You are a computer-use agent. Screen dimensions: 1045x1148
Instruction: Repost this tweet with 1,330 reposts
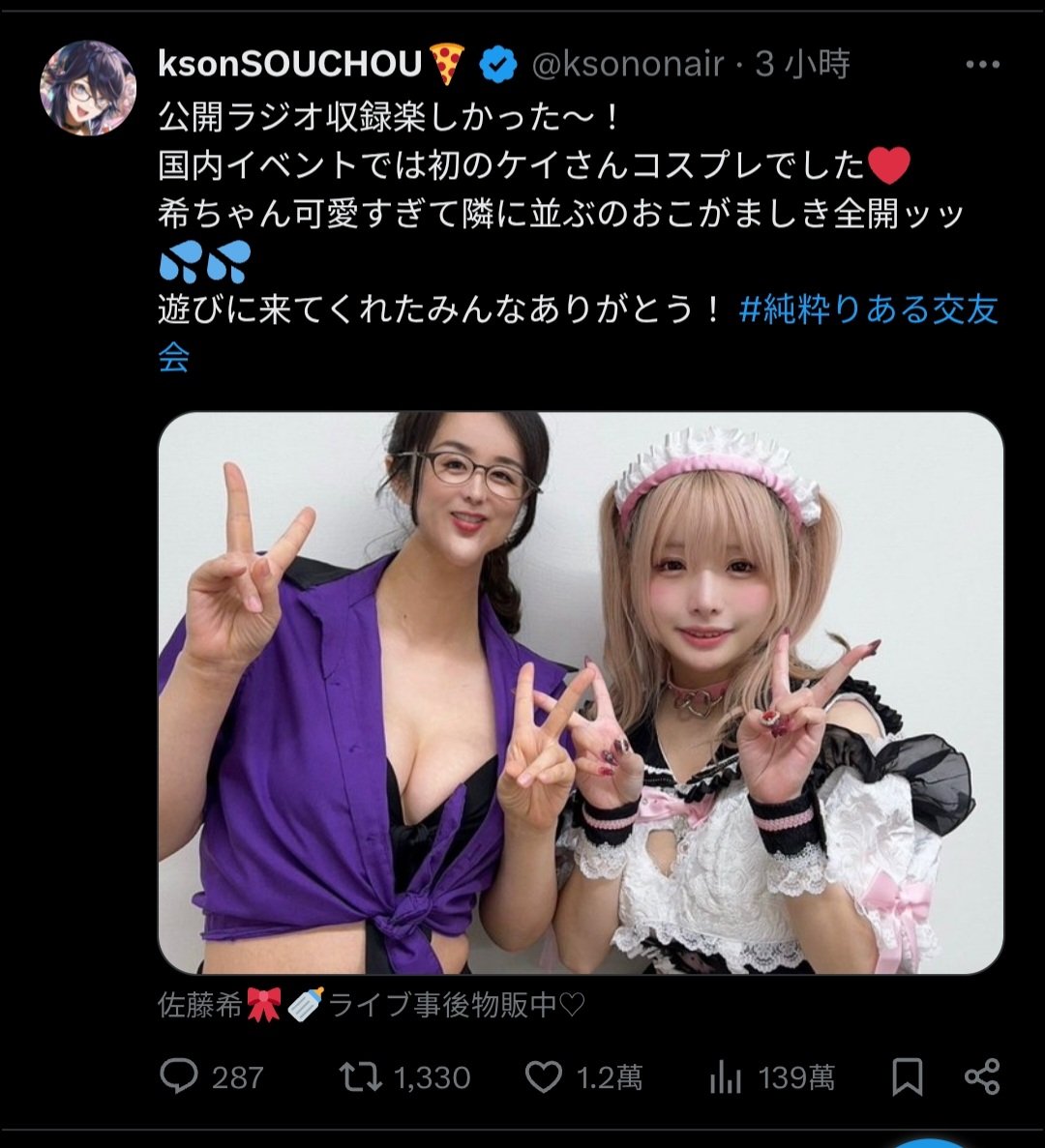click(360, 1076)
